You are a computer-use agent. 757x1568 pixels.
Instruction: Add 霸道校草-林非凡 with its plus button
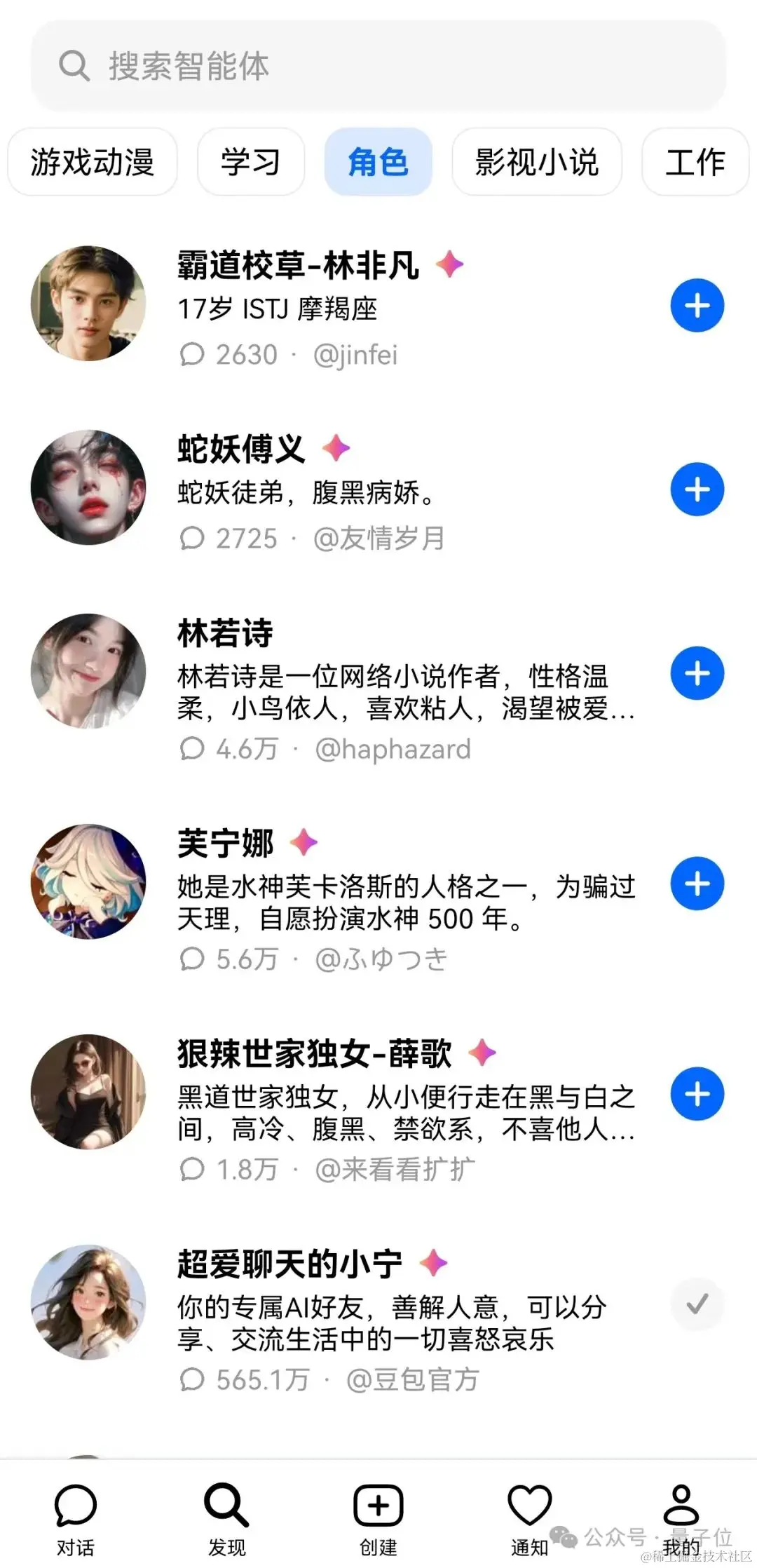(x=697, y=306)
